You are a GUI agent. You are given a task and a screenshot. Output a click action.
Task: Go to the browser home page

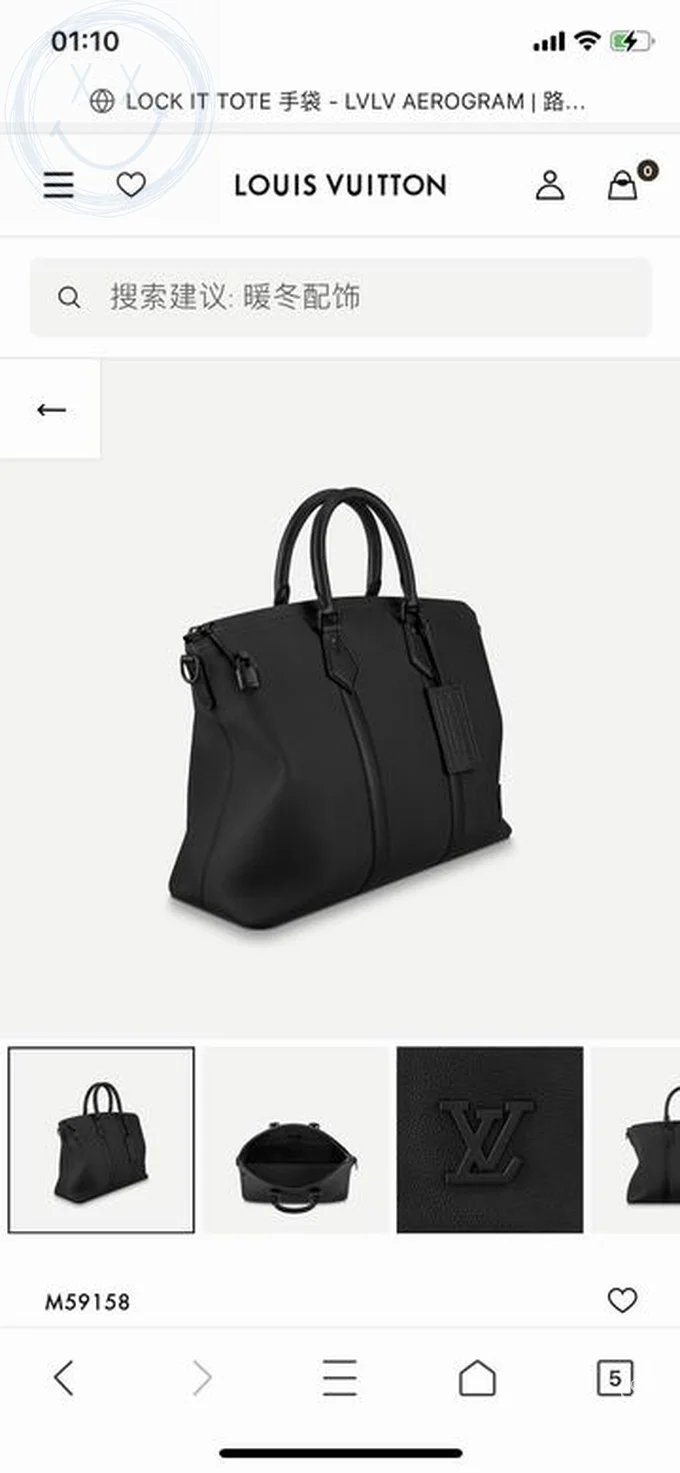coord(477,1378)
